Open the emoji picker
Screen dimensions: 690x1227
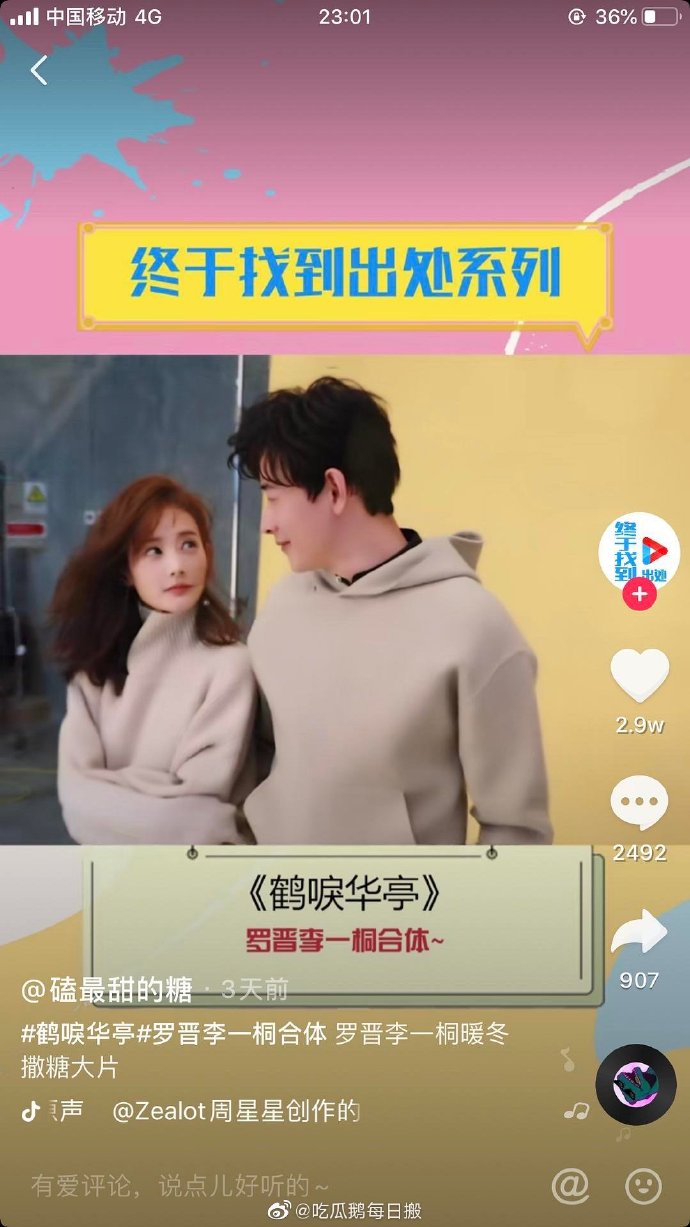(x=643, y=1186)
